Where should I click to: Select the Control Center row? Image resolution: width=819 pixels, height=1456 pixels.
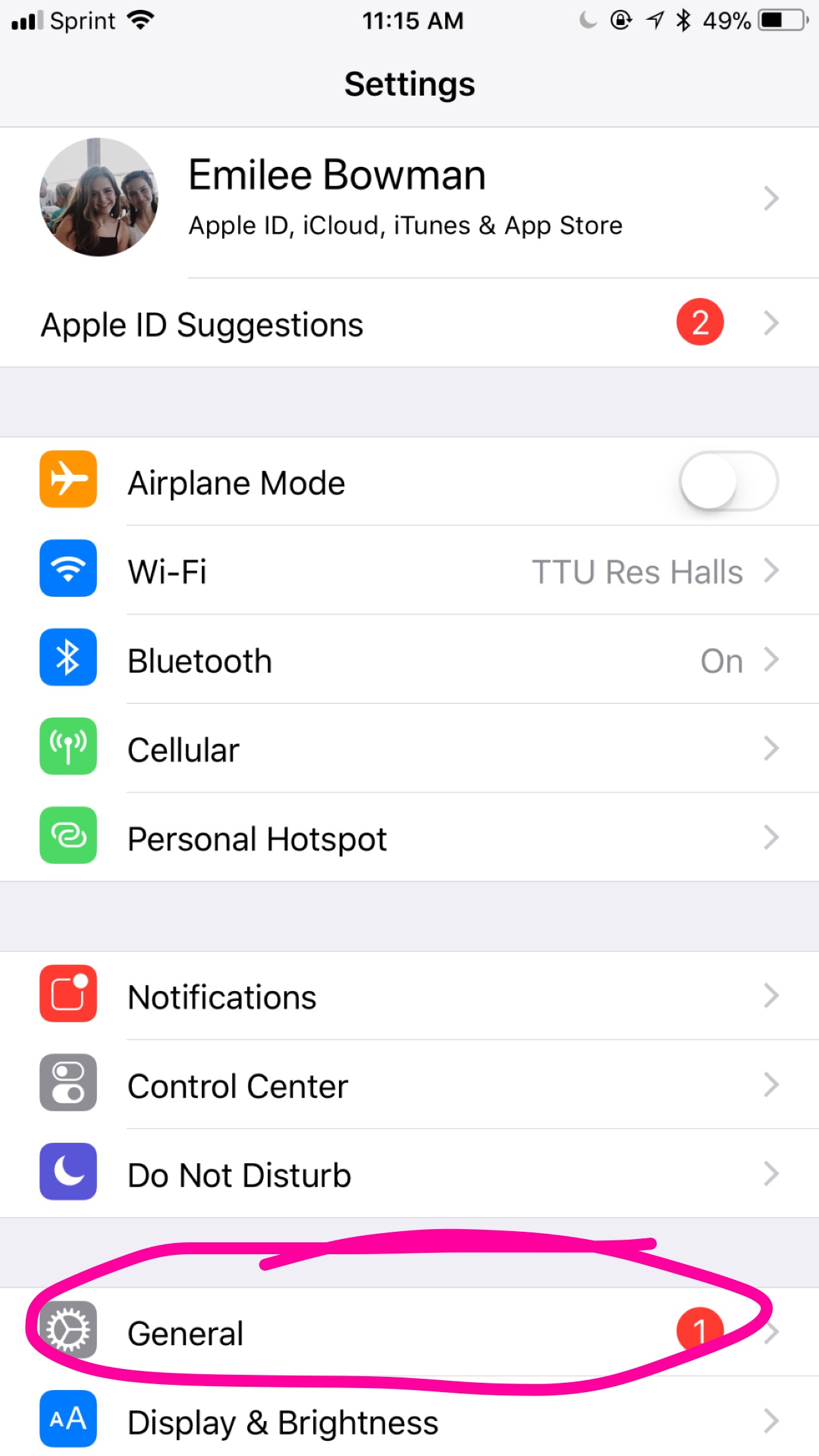pyautogui.click(x=409, y=1085)
